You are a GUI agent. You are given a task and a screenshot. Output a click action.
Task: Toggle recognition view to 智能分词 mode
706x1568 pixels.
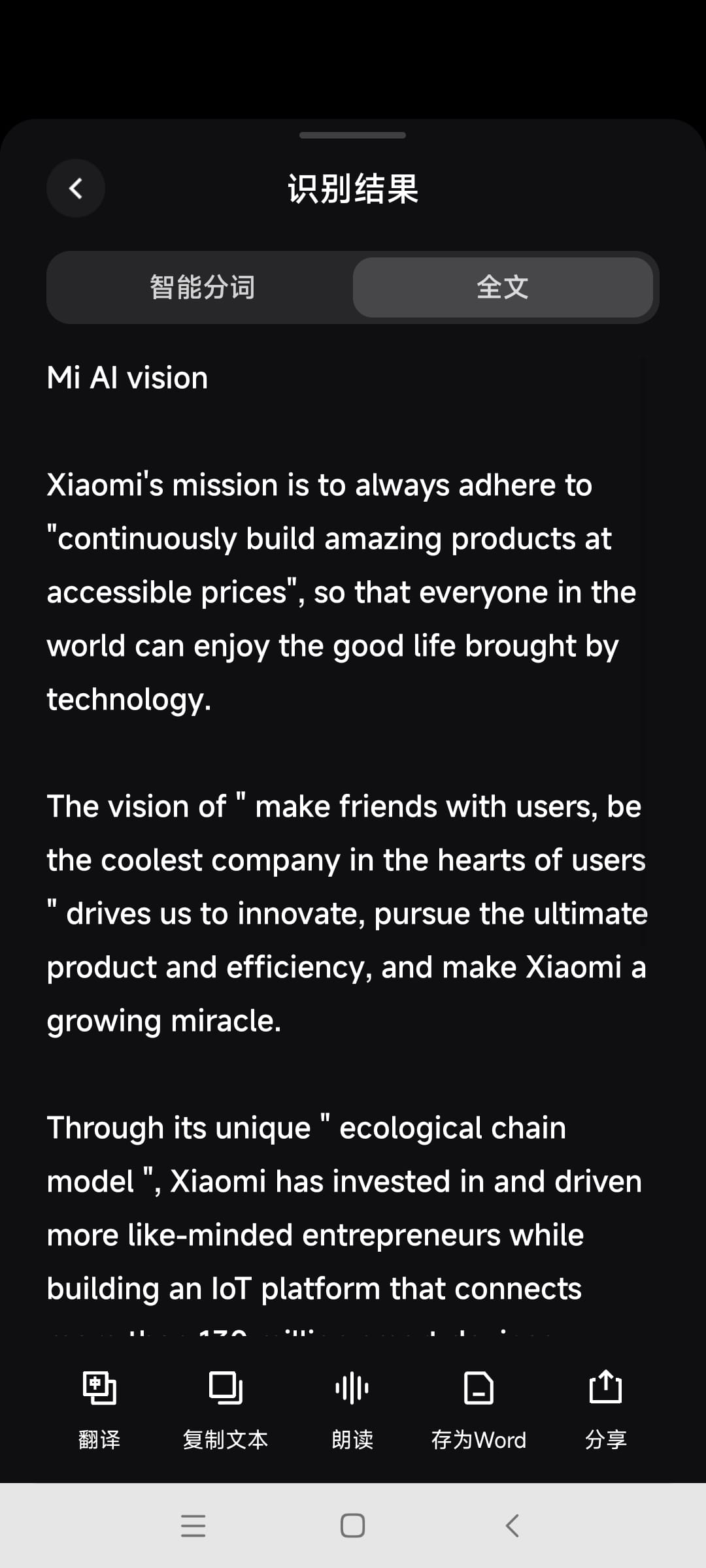[203, 287]
